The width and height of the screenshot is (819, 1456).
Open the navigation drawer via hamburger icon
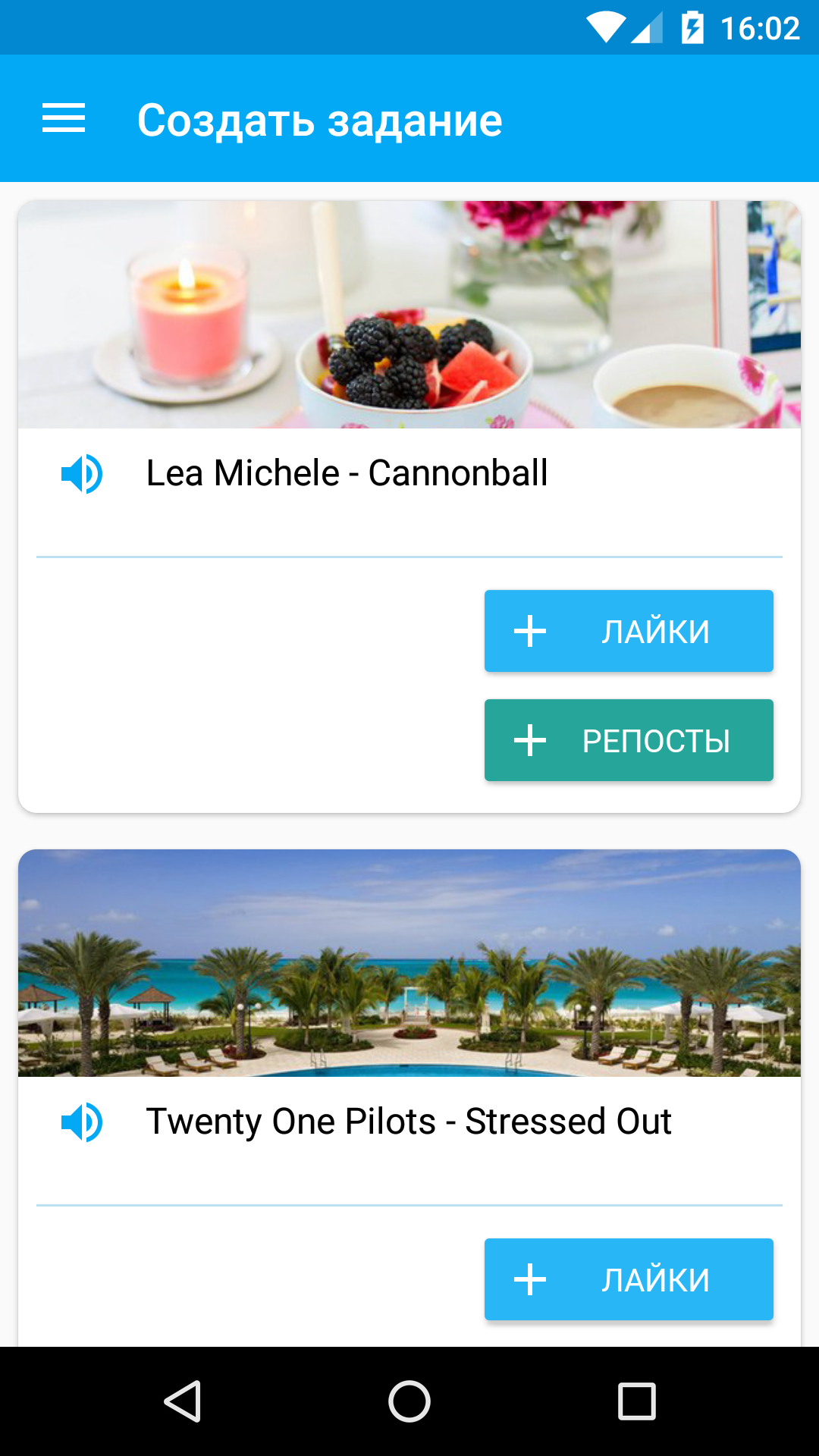(63, 118)
